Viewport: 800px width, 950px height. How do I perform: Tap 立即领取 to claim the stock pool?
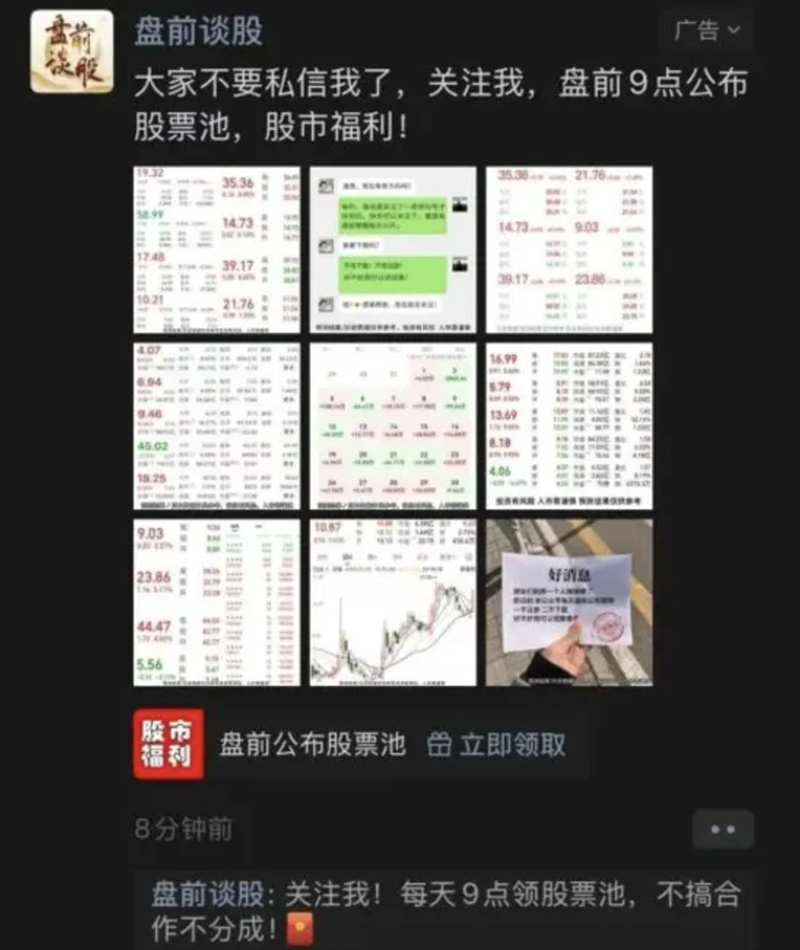[x=497, y=744]
